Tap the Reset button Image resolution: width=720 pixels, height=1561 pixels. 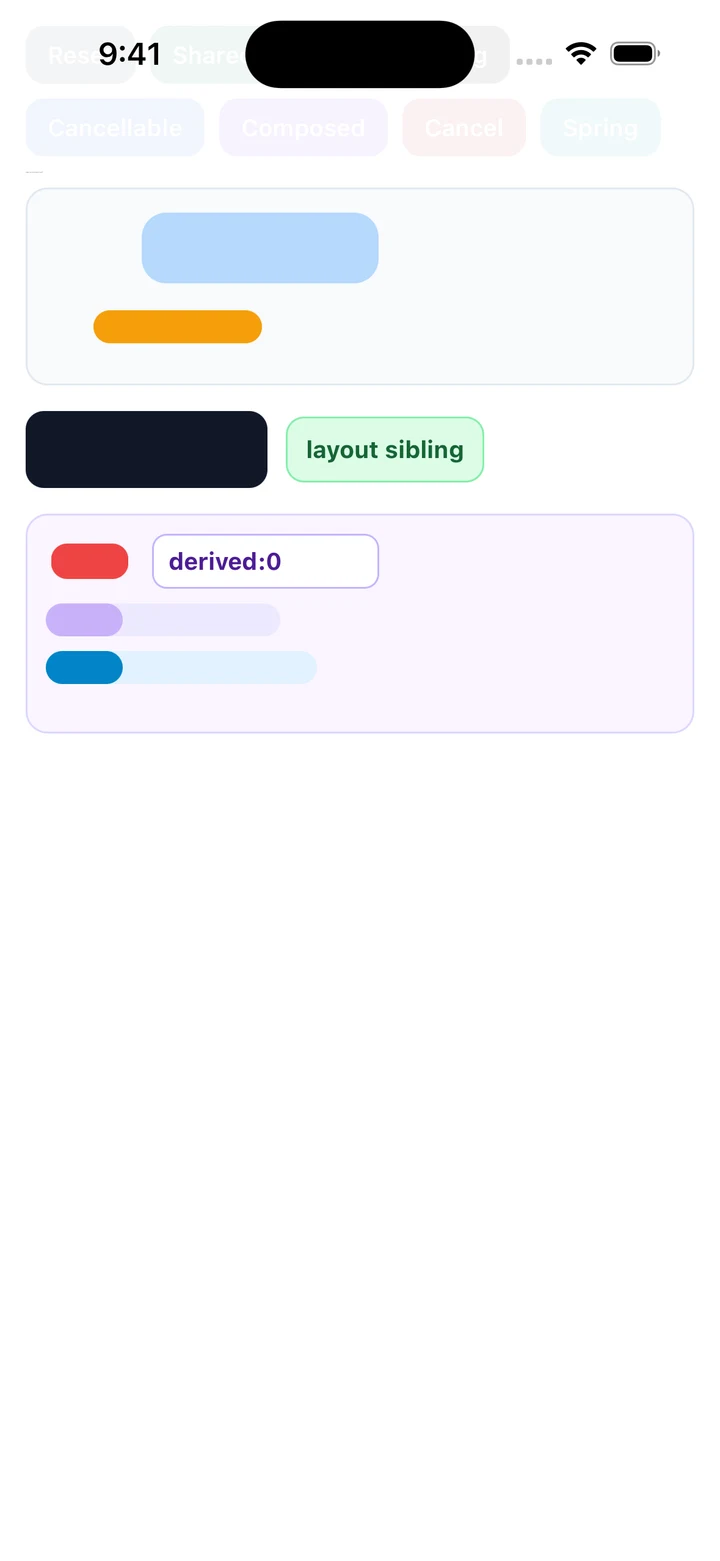[81, 55]
